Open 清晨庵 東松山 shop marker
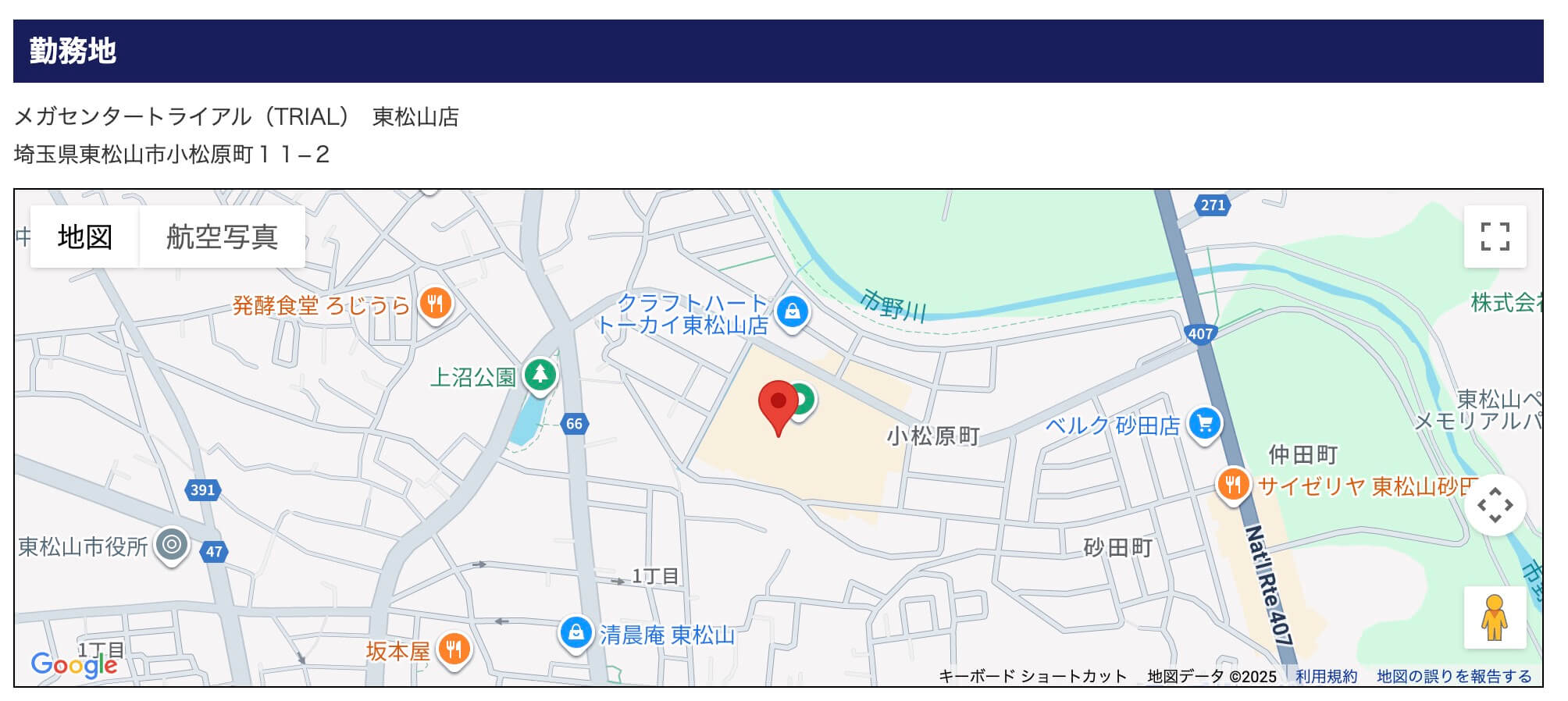Image resolution: width=1568 pixels, height=701 pixels. point(576,632)
